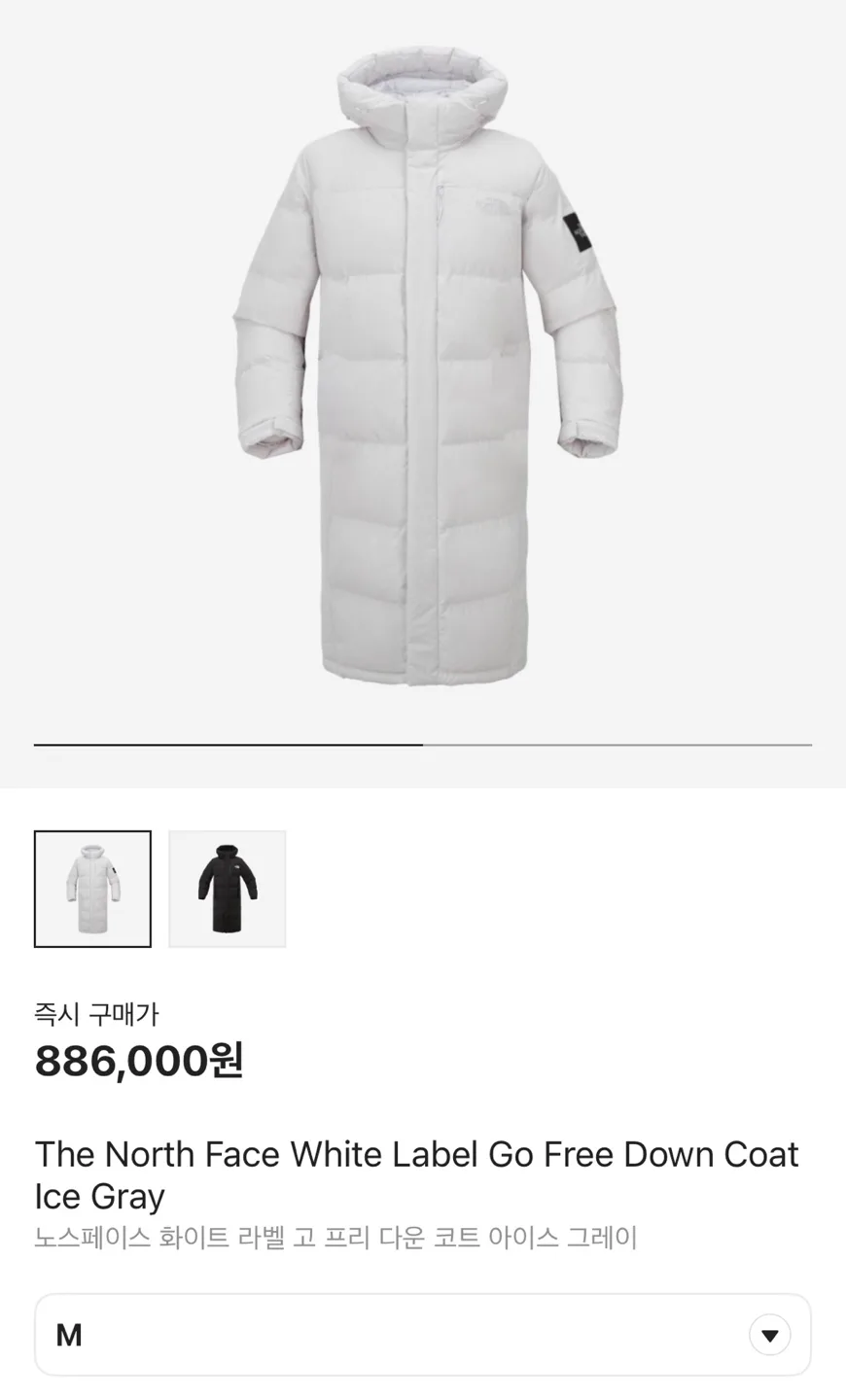
Task: Select the black coat thumbnail
Action: (x=228, y=889)
